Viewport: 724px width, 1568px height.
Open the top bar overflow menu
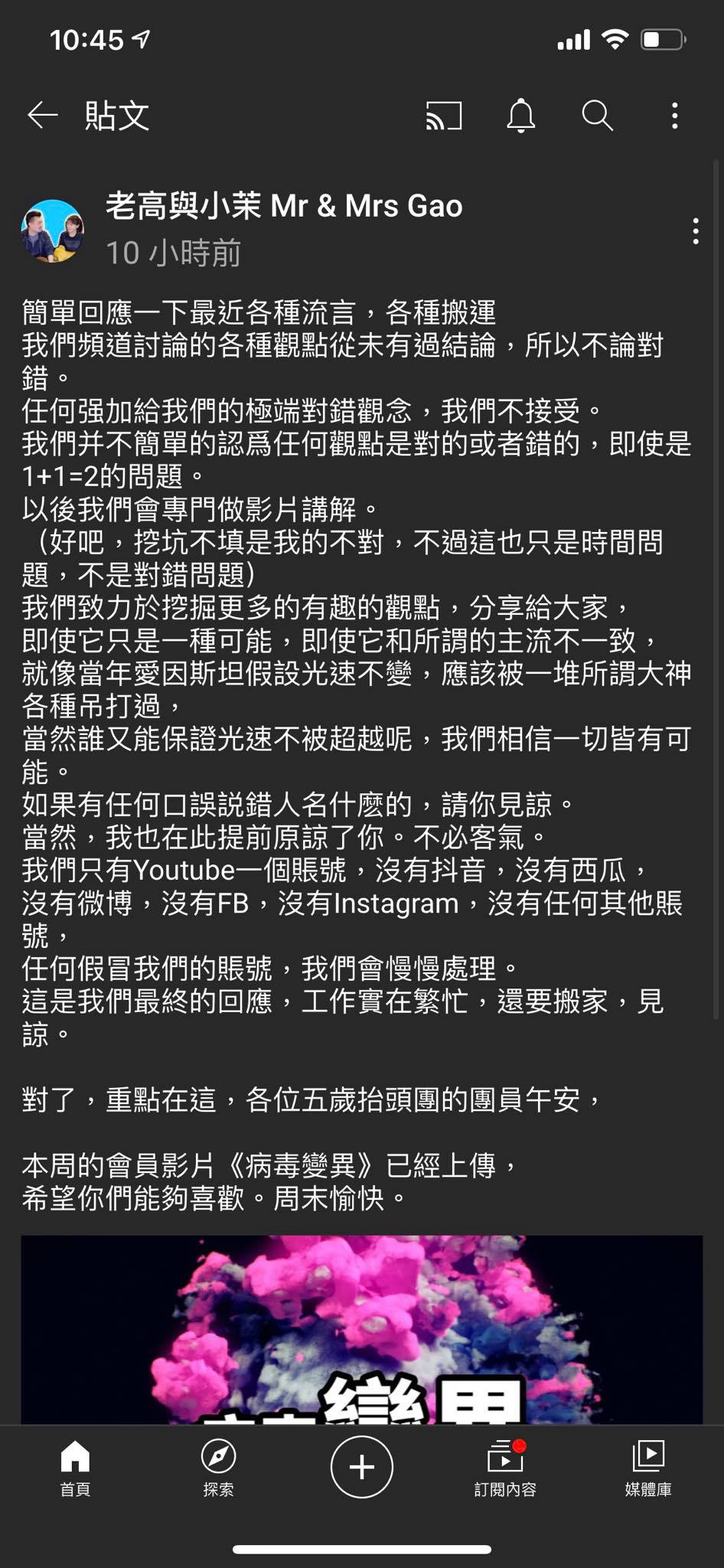click(674, 116)
